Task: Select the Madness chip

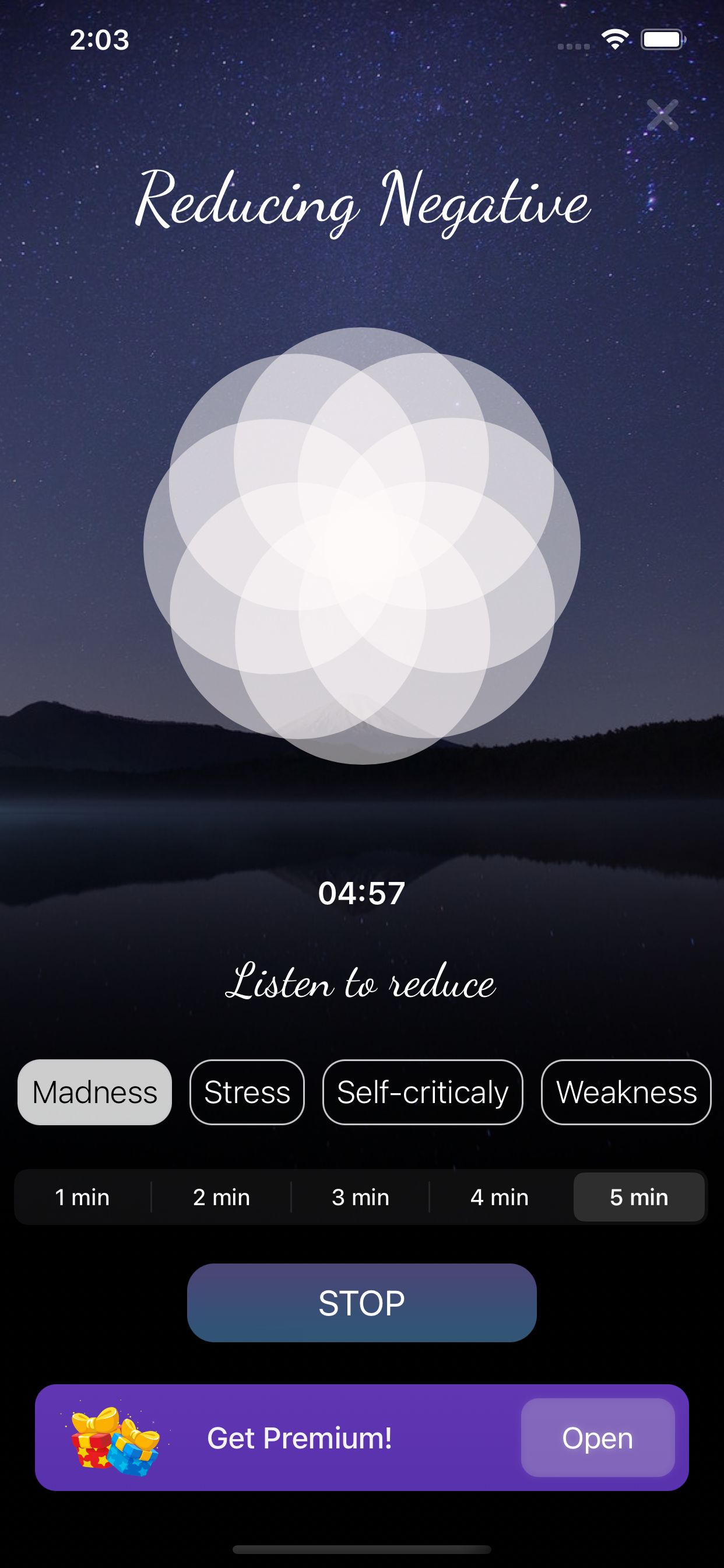Action: [x=94, y=1092]
